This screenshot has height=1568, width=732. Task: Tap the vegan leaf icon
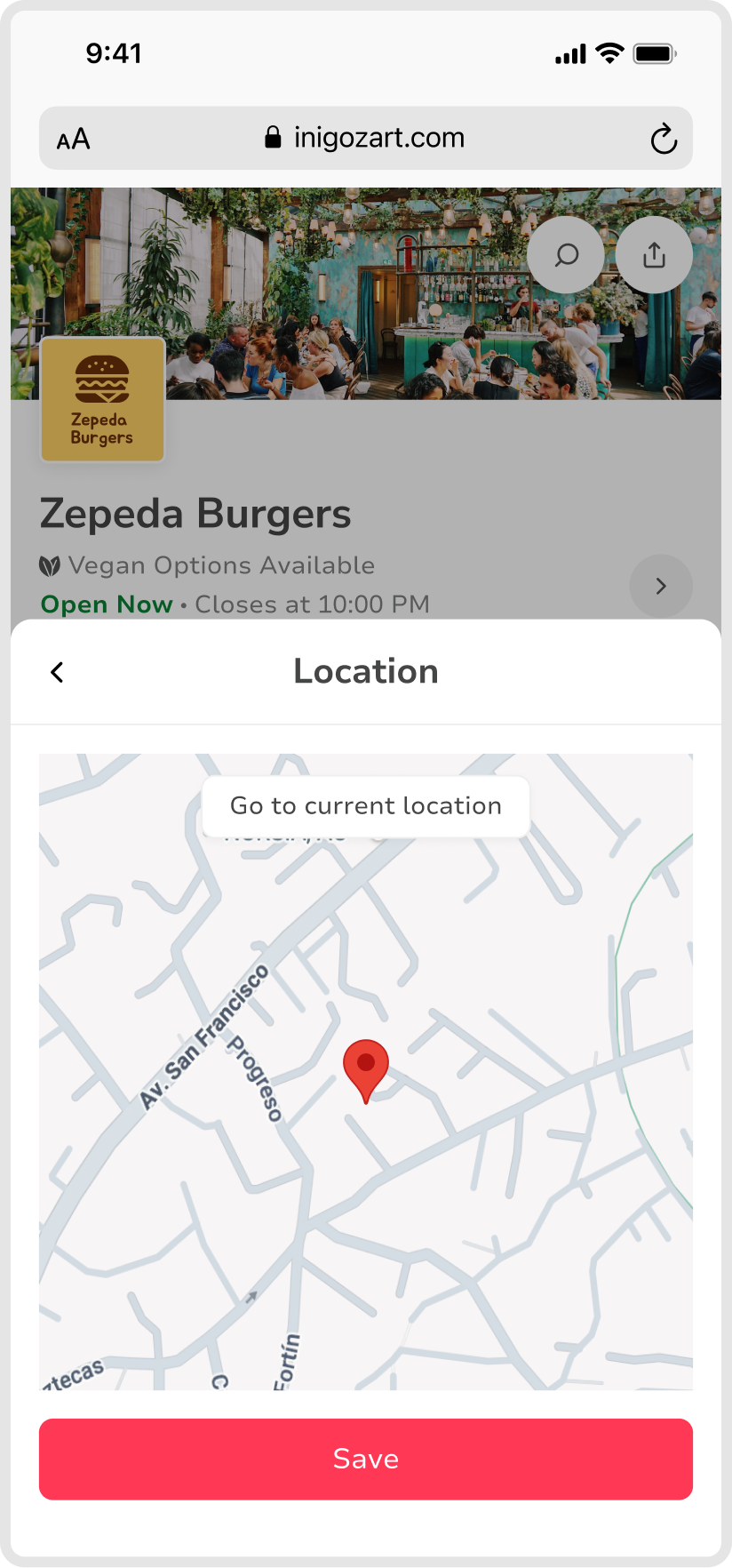[51, 565]
